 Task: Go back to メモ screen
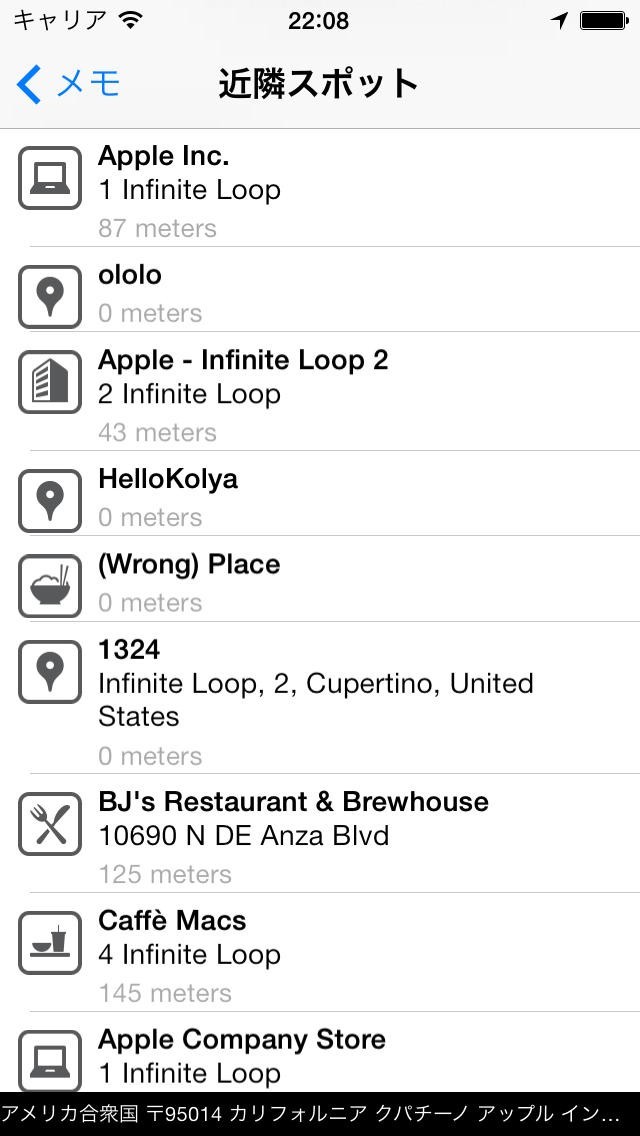68,84
